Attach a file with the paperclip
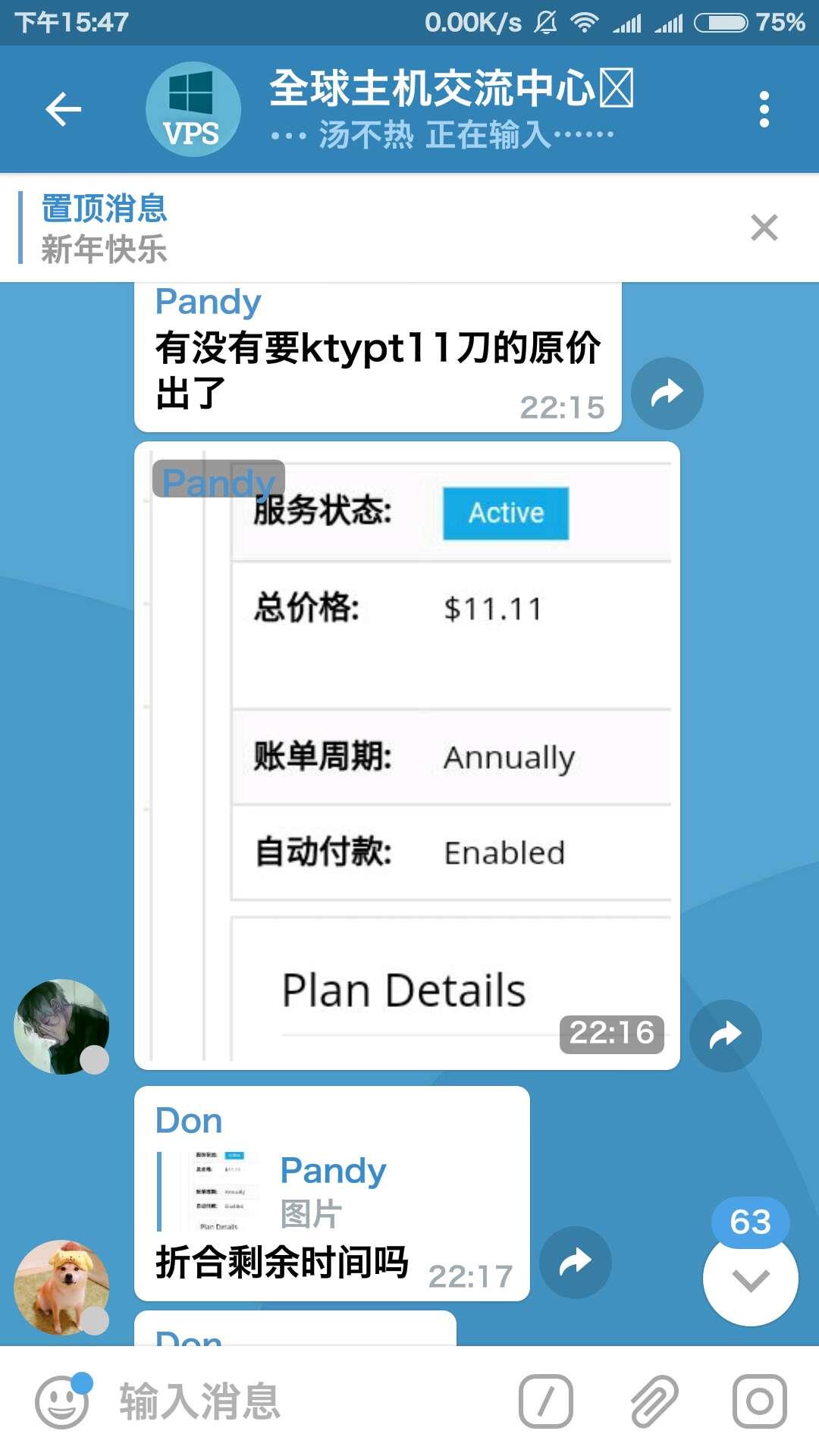The width and height of the screenshot is (819, 1456). pos(653,1401)
